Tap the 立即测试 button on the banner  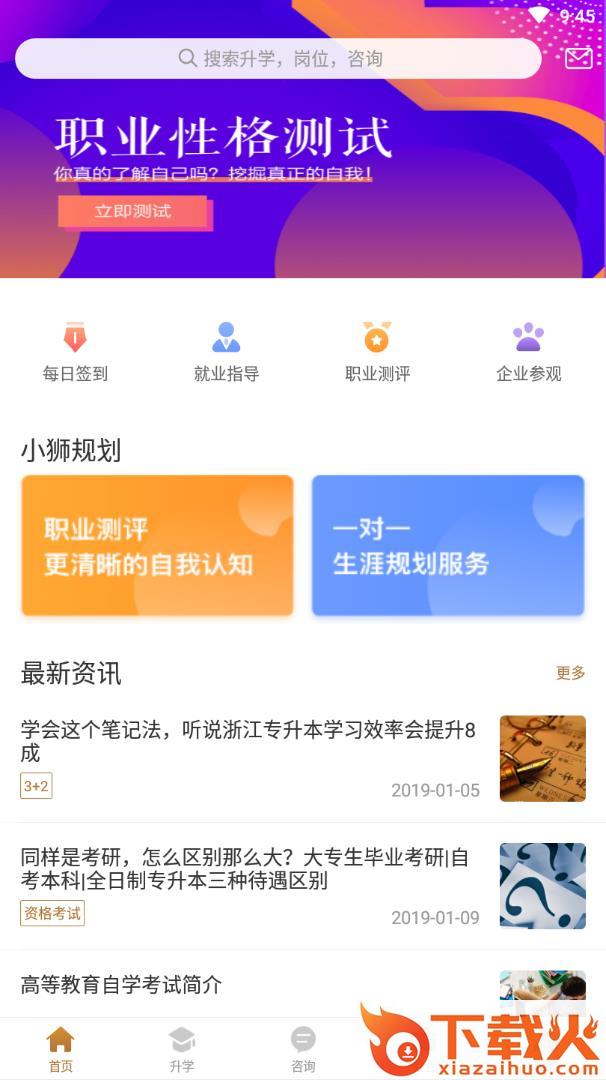click(x=133, y=211)
